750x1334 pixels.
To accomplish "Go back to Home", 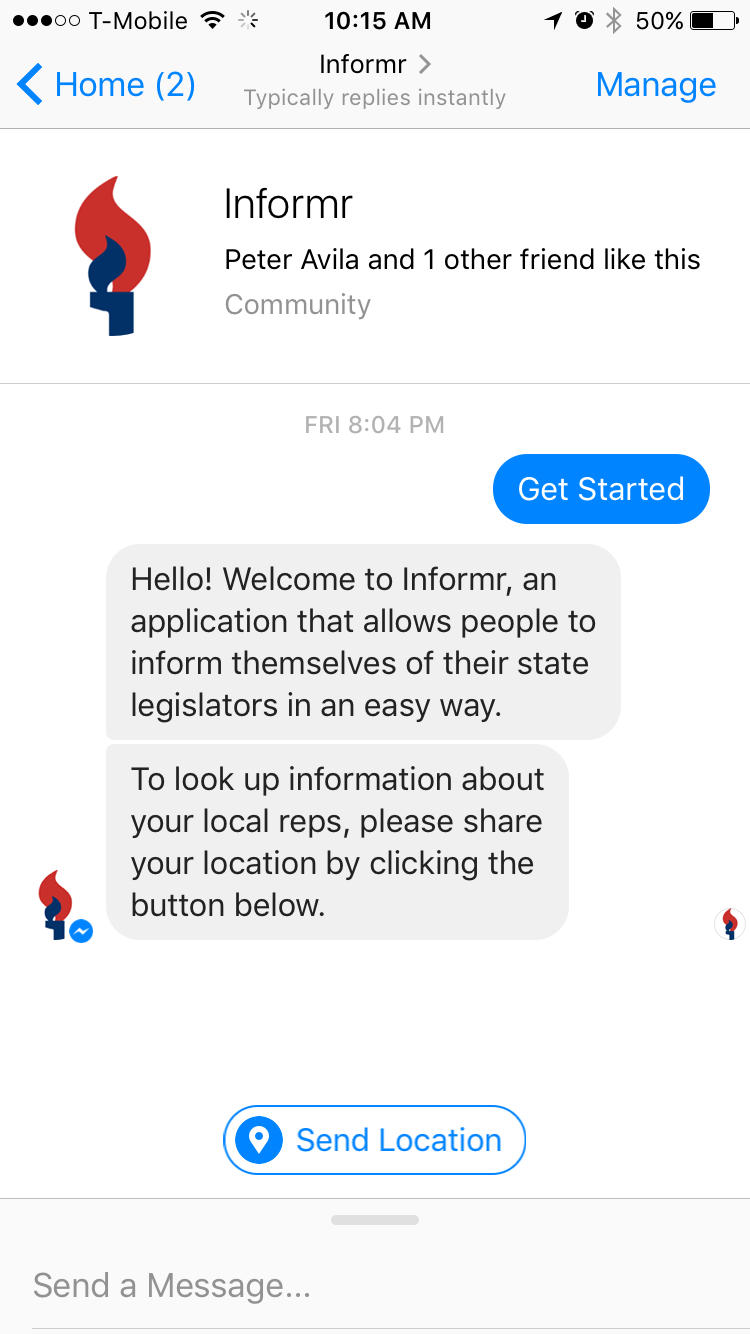I will click(106, 85).
